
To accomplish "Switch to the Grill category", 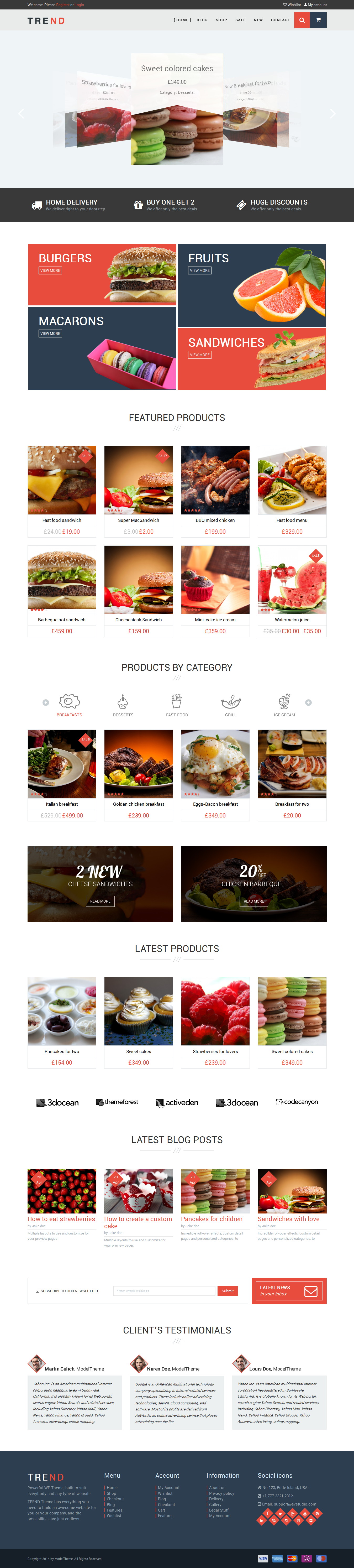I will click(x=230, y=705).
